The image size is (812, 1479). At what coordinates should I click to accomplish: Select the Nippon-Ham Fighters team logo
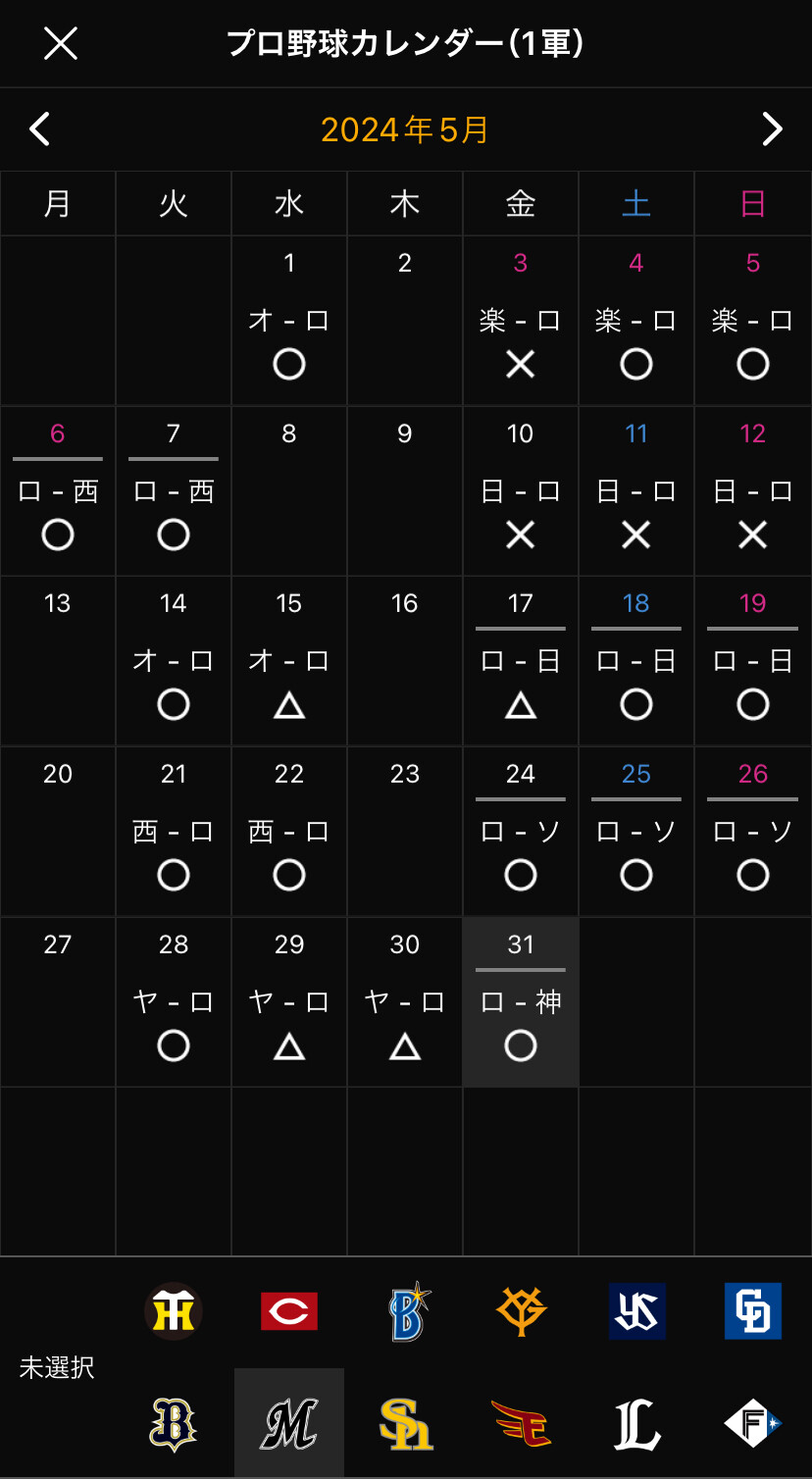pyautogui.click(x=753, y=1424)
